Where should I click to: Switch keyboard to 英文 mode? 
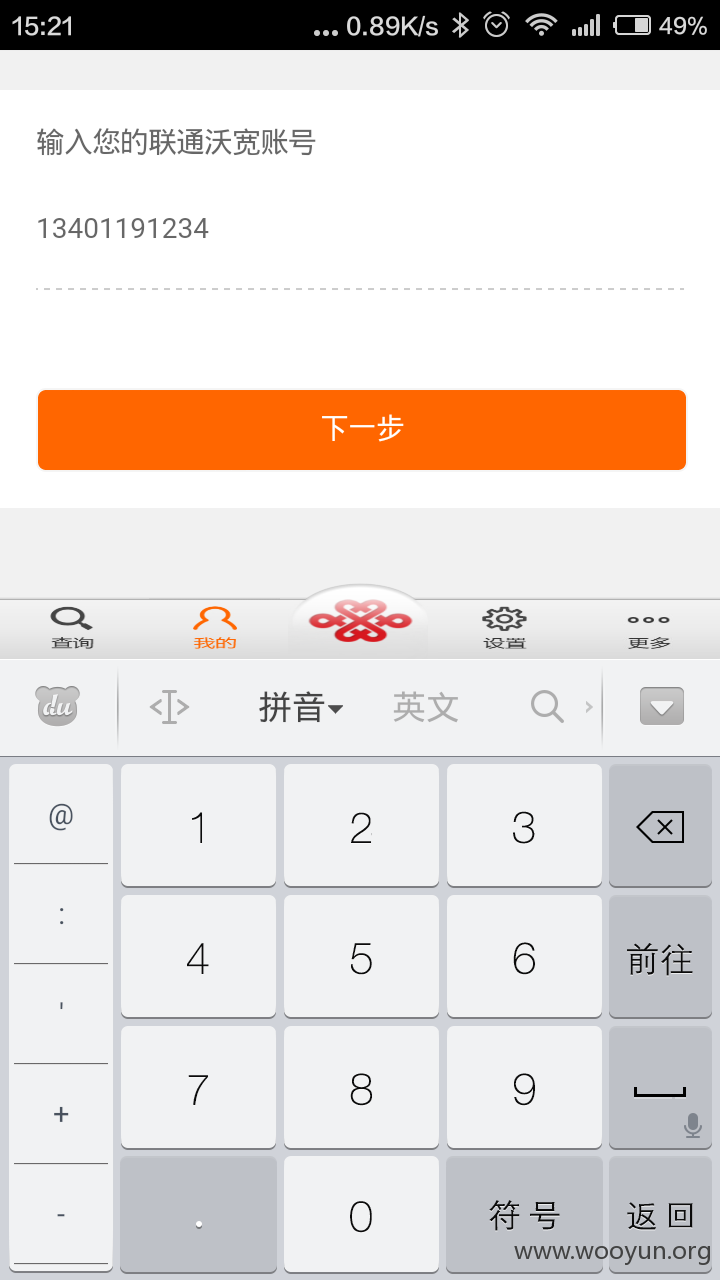click(426, 707)
